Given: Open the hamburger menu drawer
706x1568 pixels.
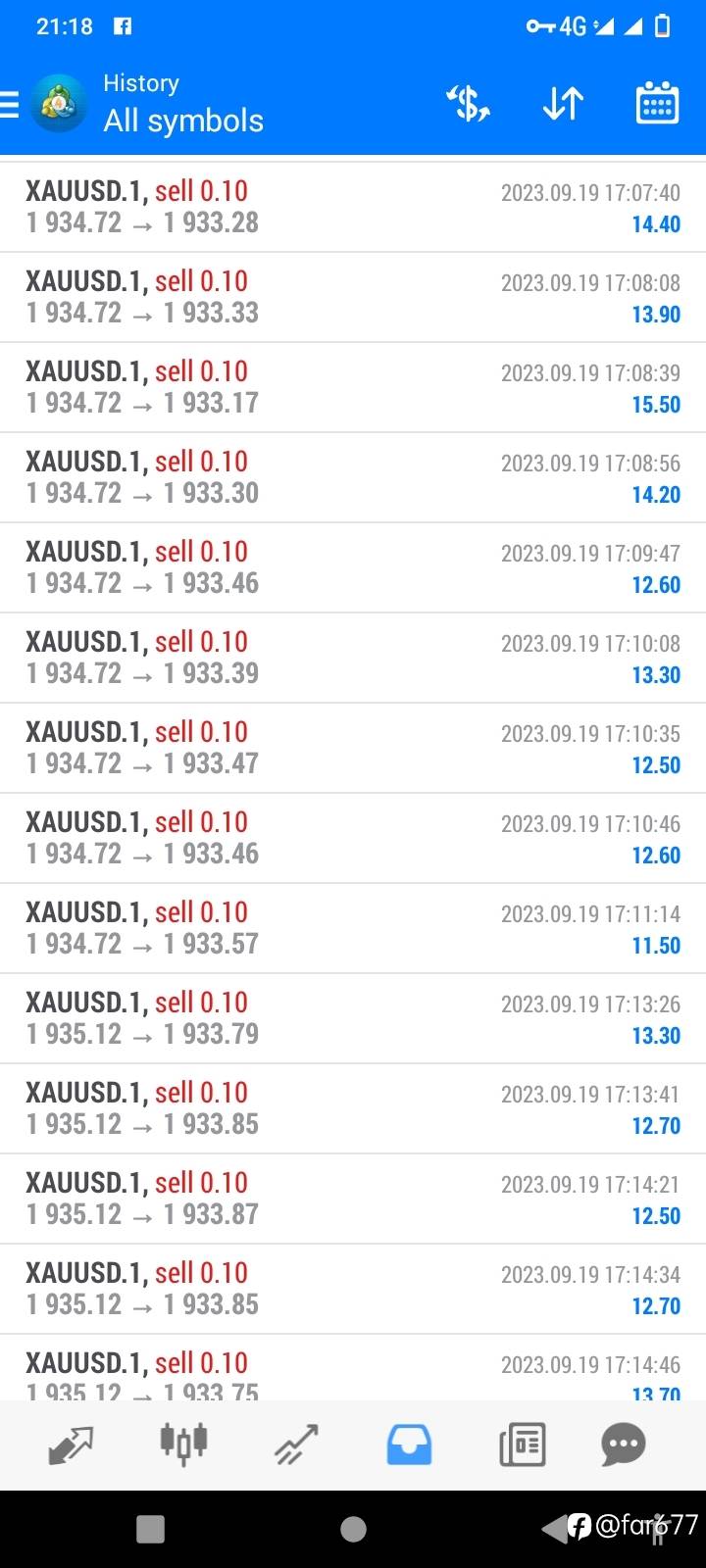Looking at the screenshot, I should 10,104.
